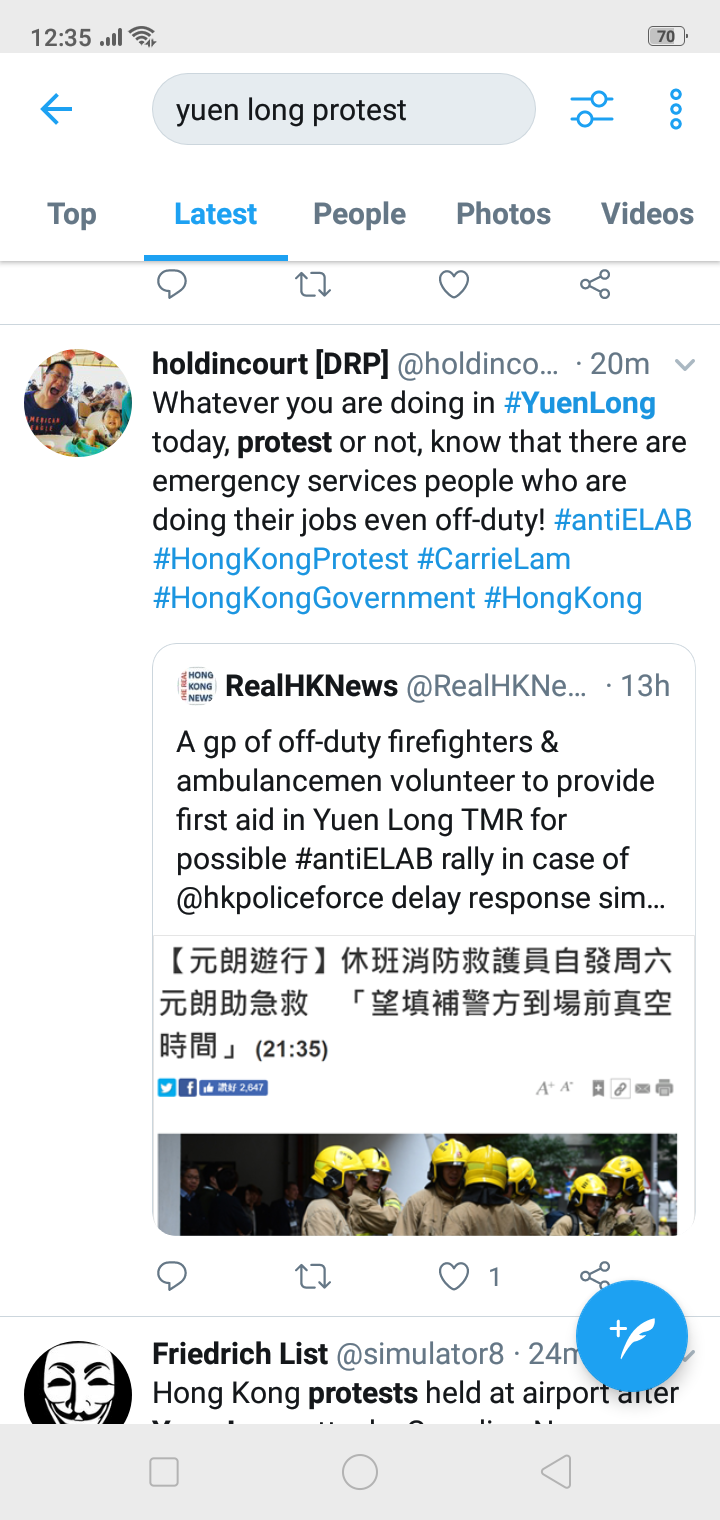720x1520 pixels.
Task: Reply to holdincourt's tweet
Action: tap(172, 1276)
